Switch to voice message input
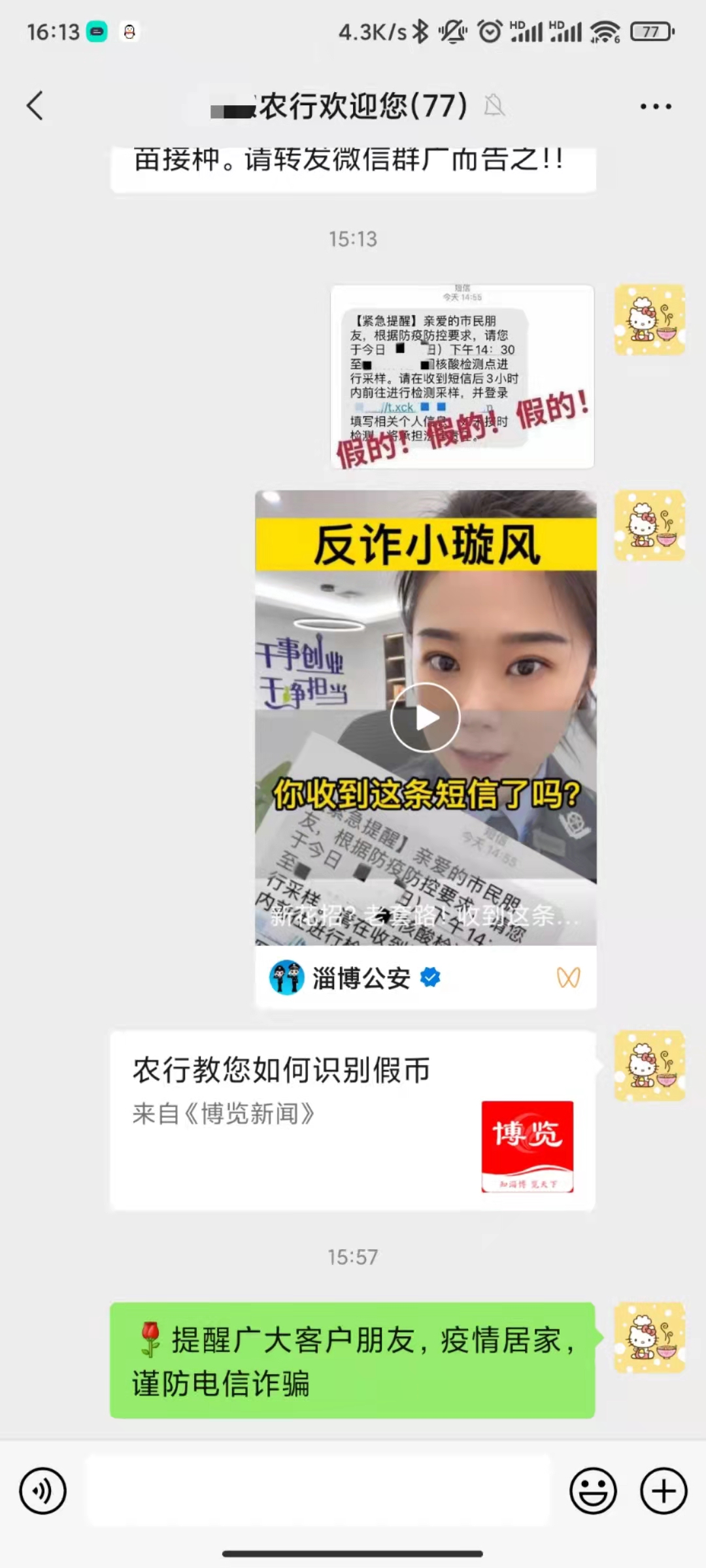Screen dimensions: 706x1568 coord(43,1491)
